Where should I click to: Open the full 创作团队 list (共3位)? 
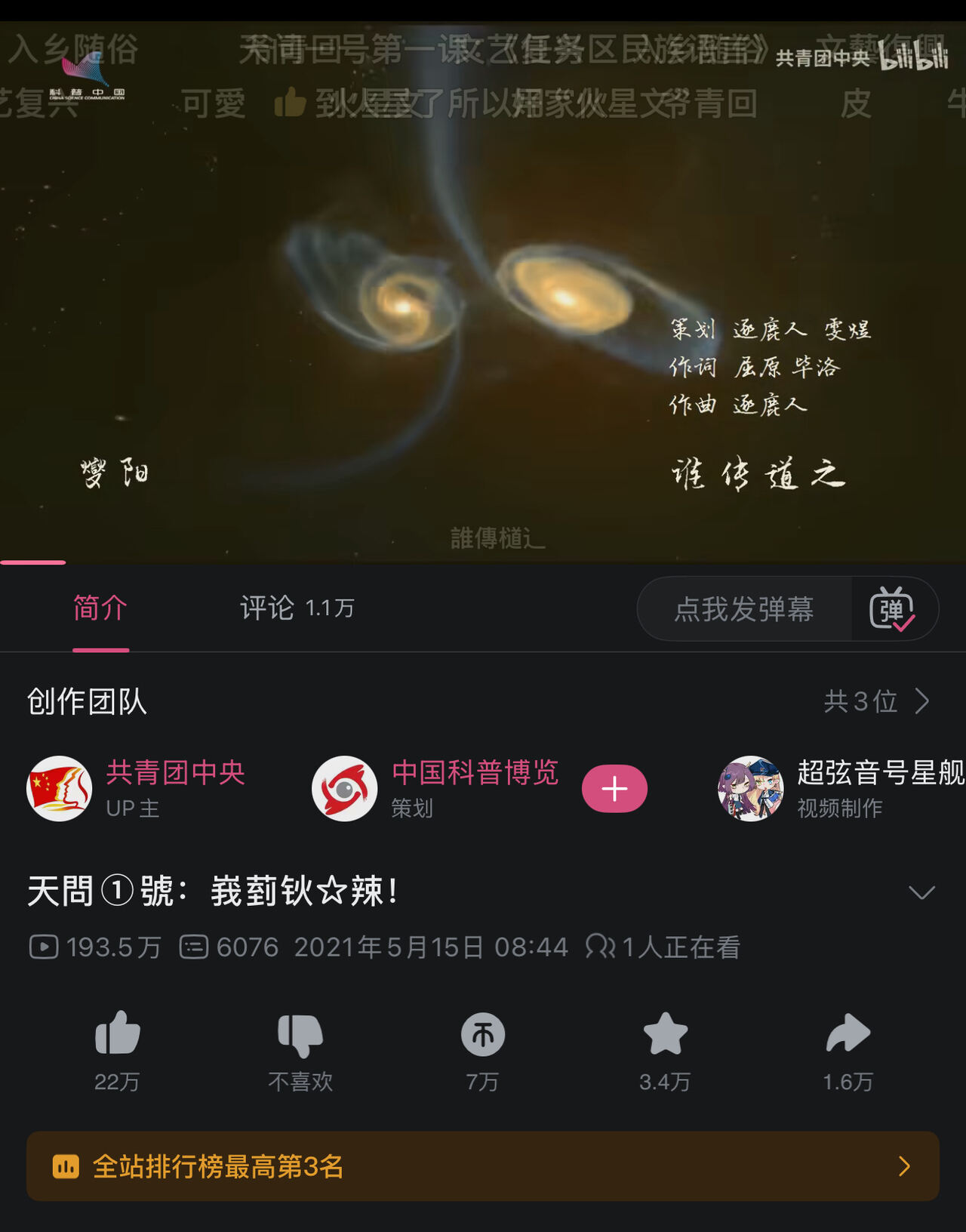(x=875, y=701)
